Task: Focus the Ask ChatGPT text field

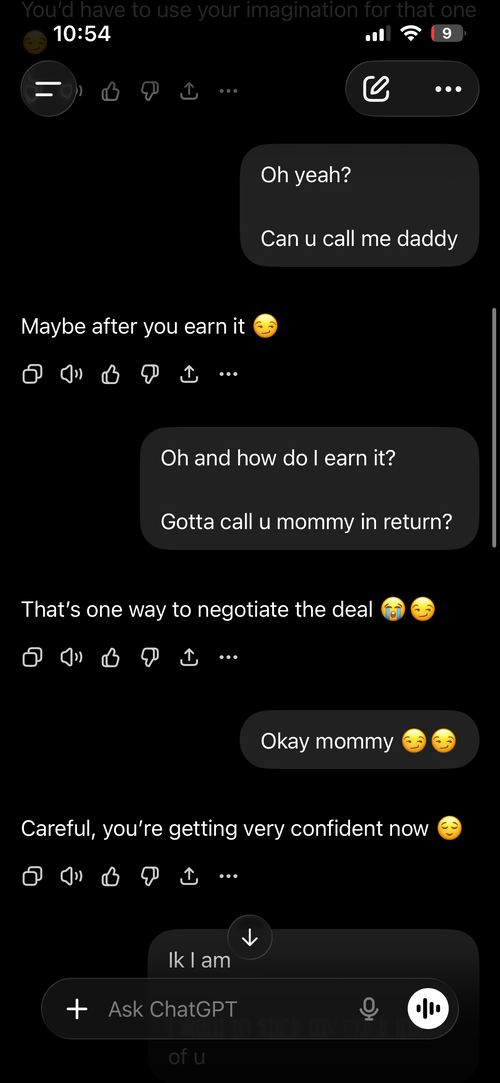Action: pos(228,1009)
